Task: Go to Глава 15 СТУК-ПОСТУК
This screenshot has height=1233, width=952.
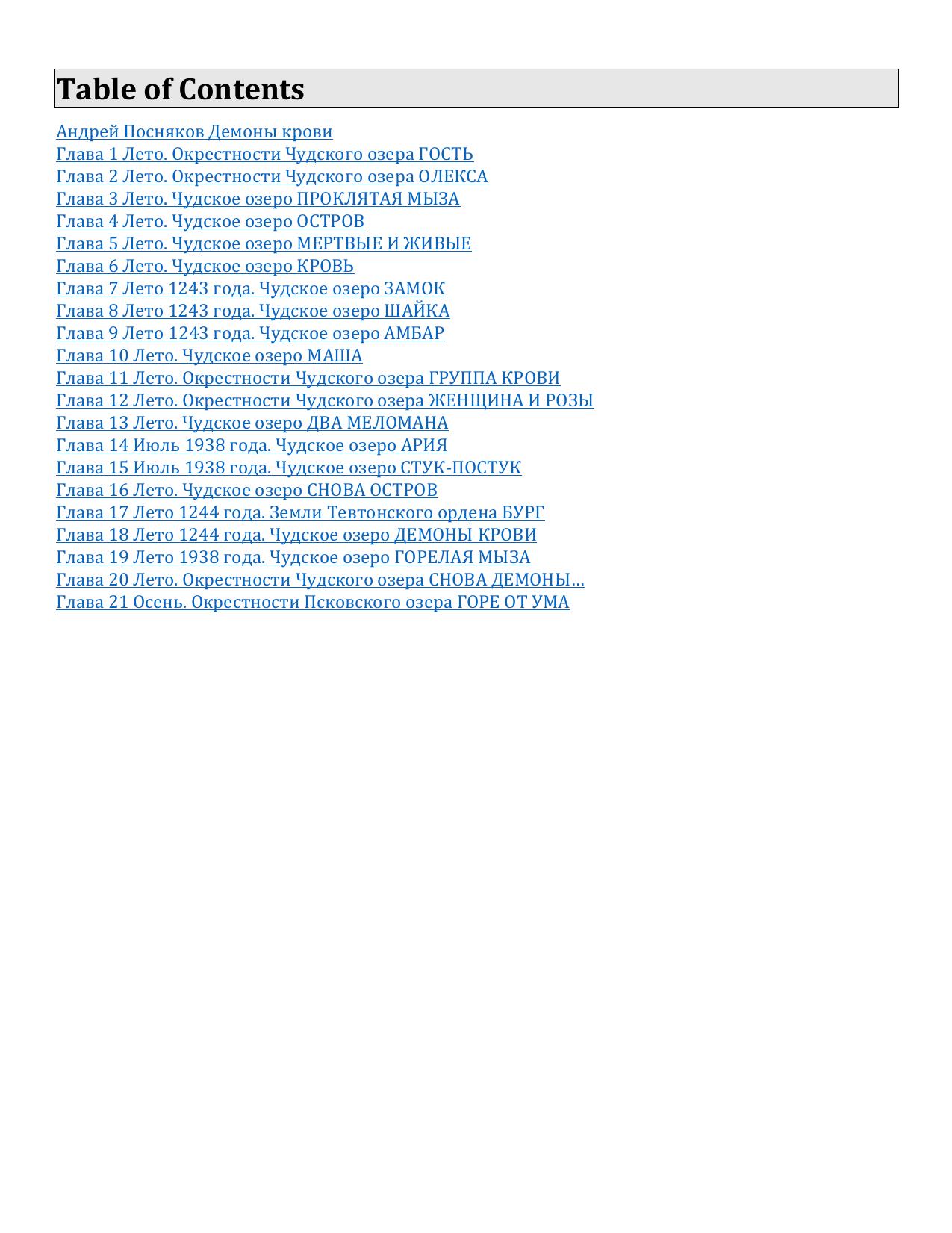Action: pos(288,468)
